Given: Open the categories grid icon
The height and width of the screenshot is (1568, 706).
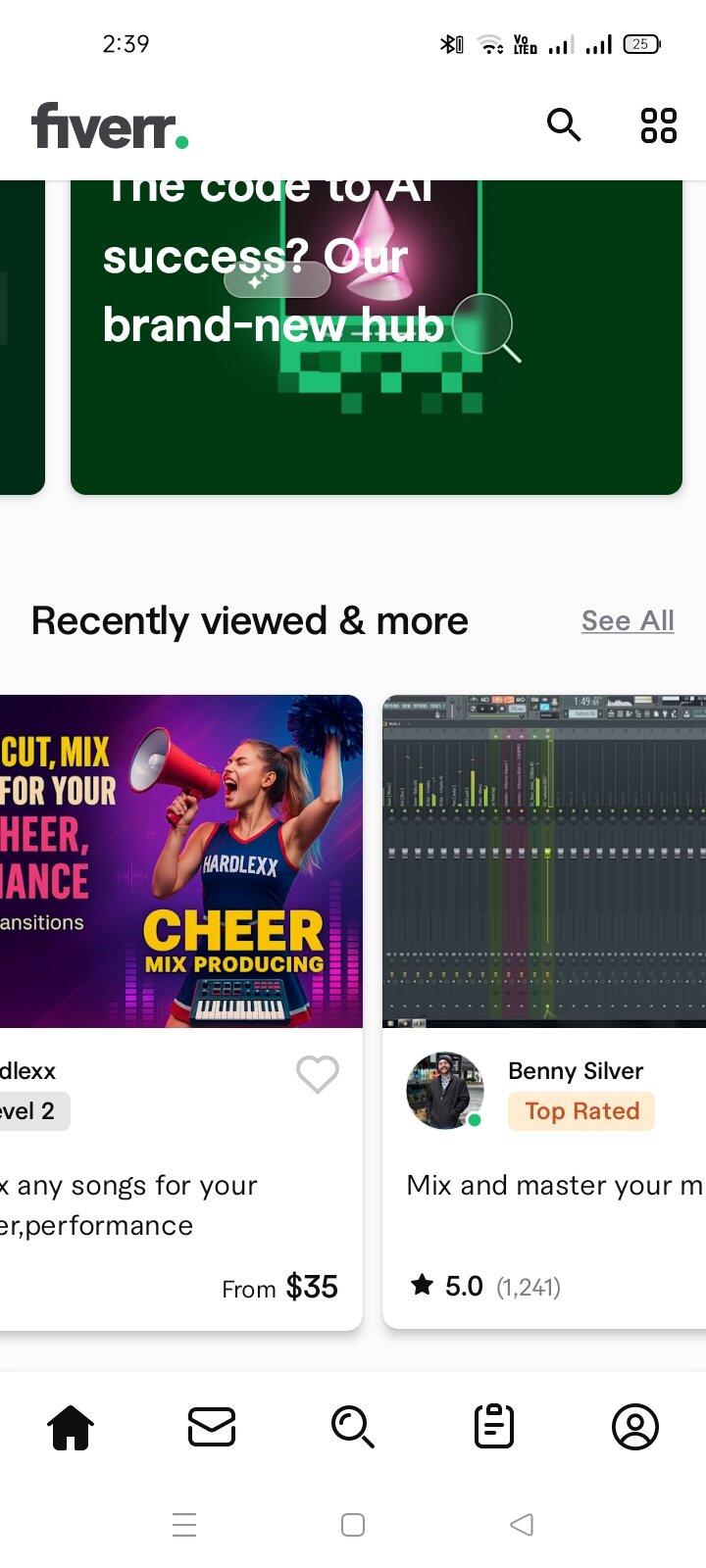Looking at the screenshot, I should [658, 125].
